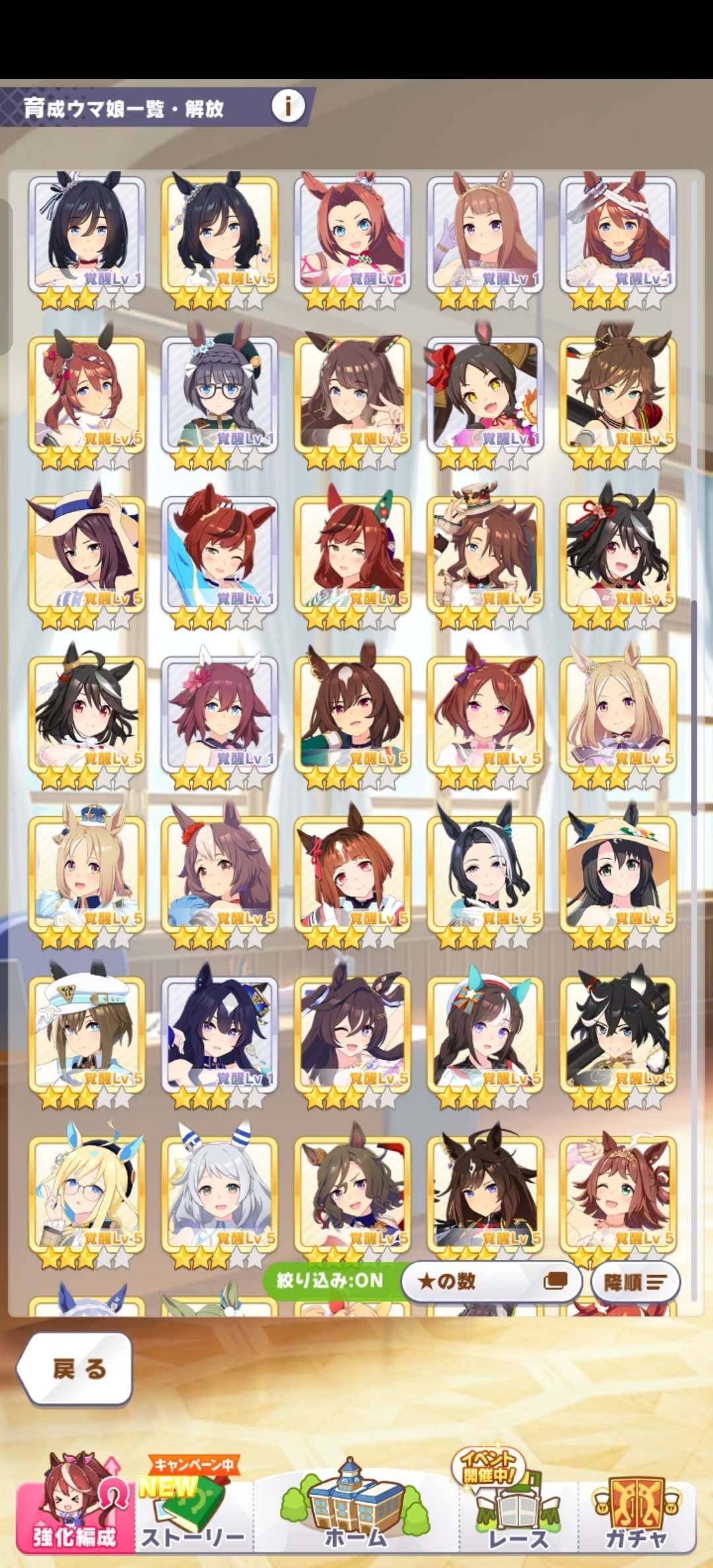Open the silver-haired character with striped ear covers
Image resolution: width=713 pixels, height=1568 pixels.
(219, 1194)
